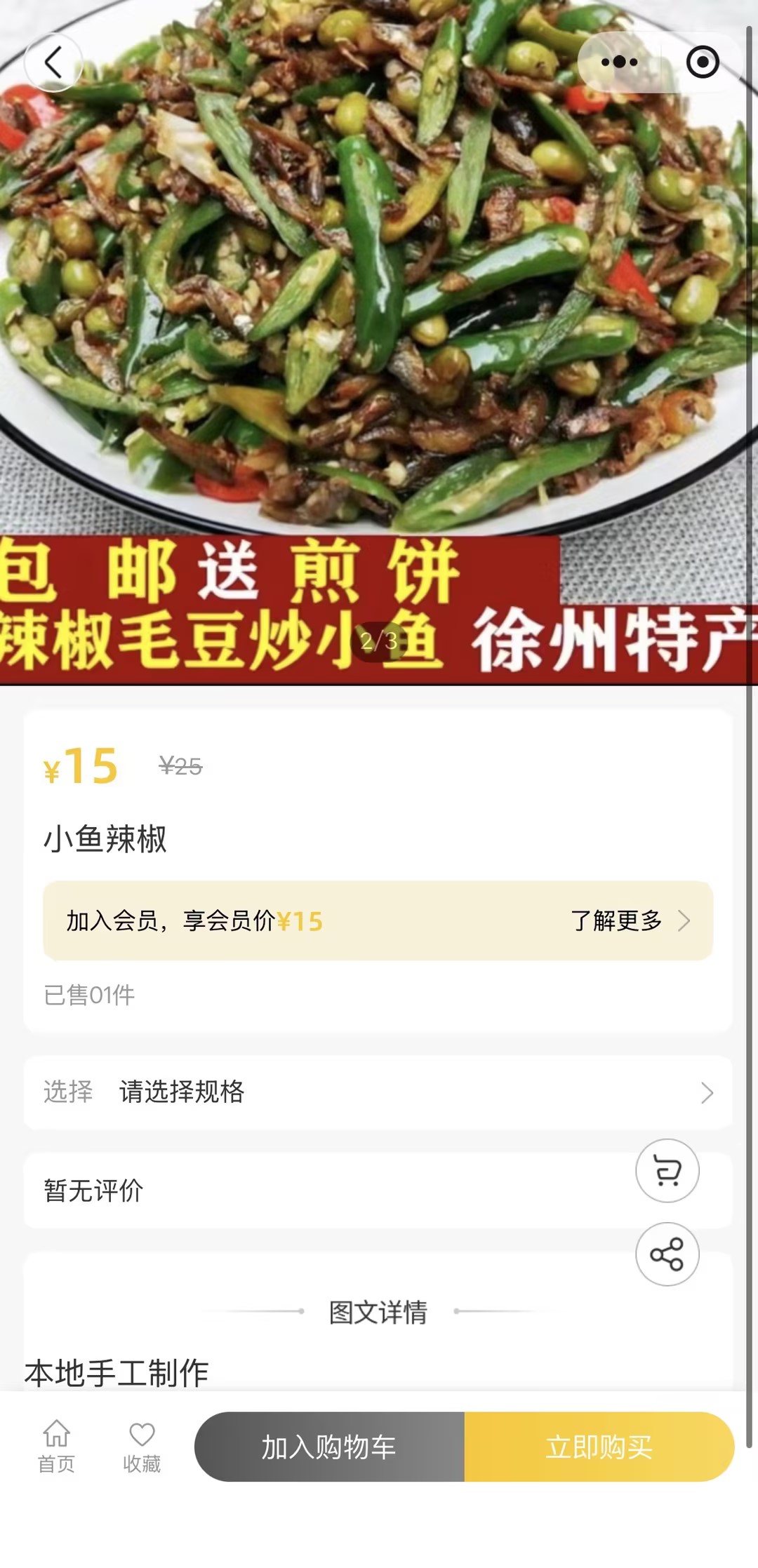Tap 加入购物车 to add to cart
Screen dimensions: 758x1568
[329, 1447]
